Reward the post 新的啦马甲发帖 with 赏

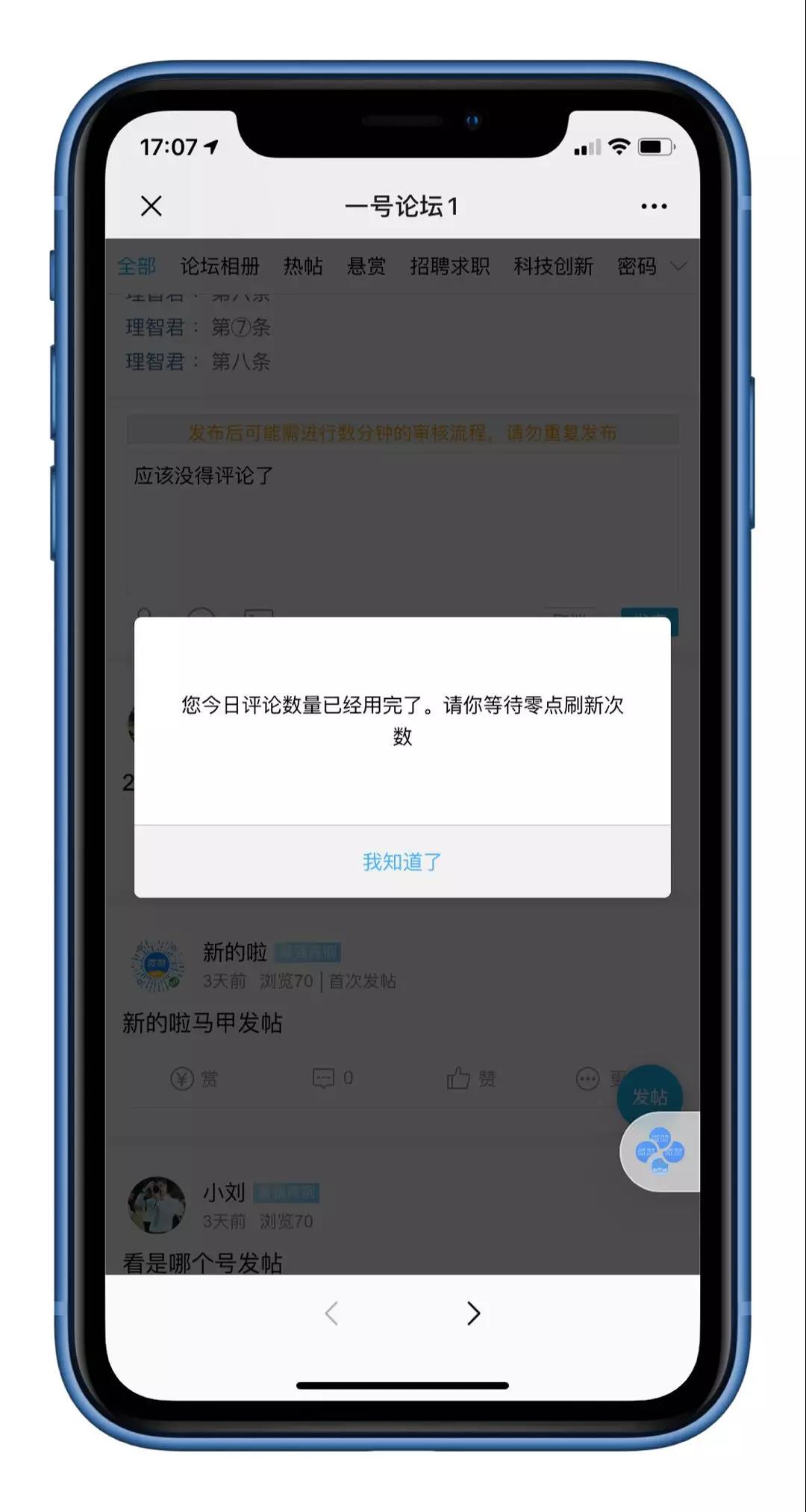(x=194, y=1078)
